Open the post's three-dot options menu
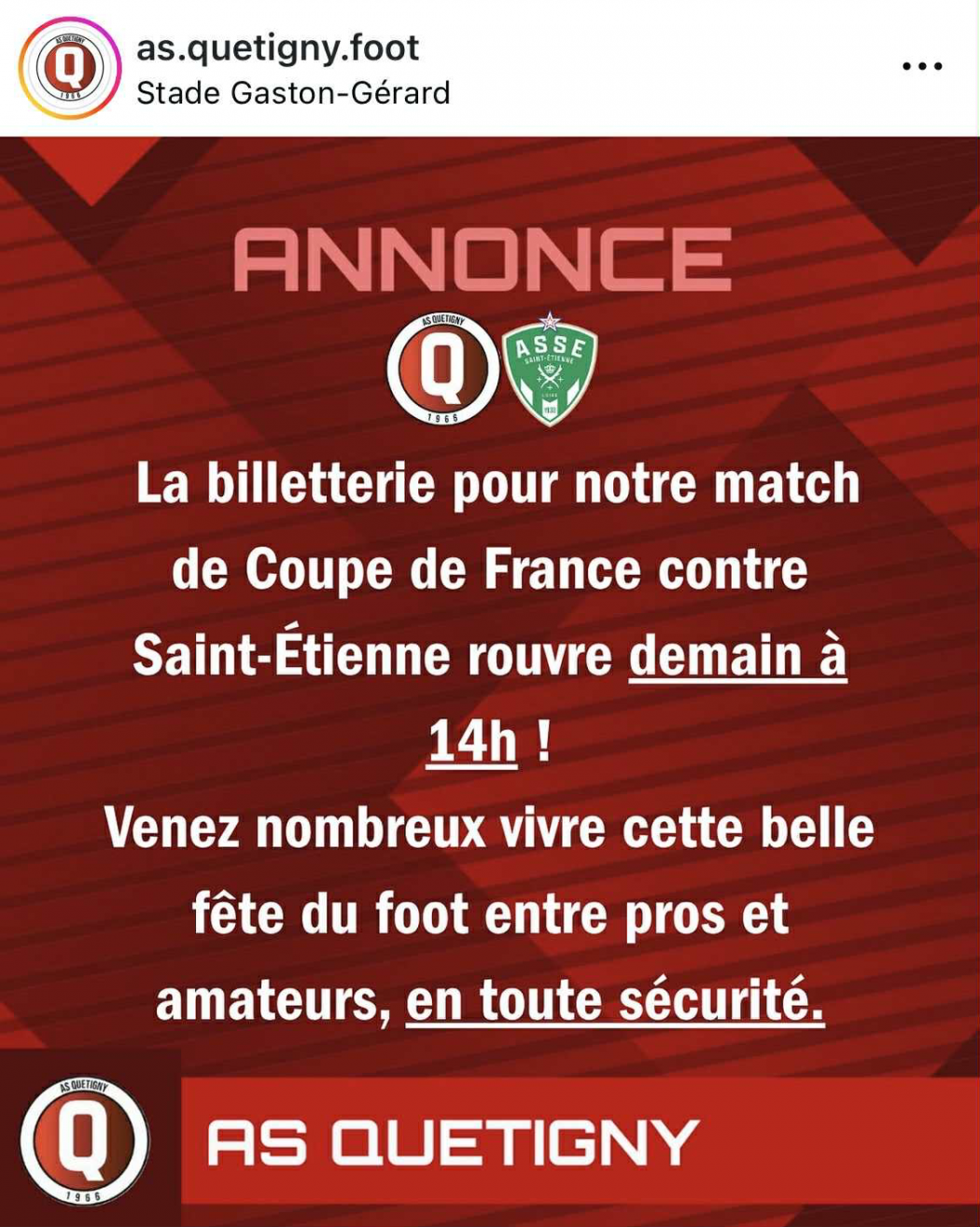Viewport: 980px width, 1227px height. [x=921, y=67]
